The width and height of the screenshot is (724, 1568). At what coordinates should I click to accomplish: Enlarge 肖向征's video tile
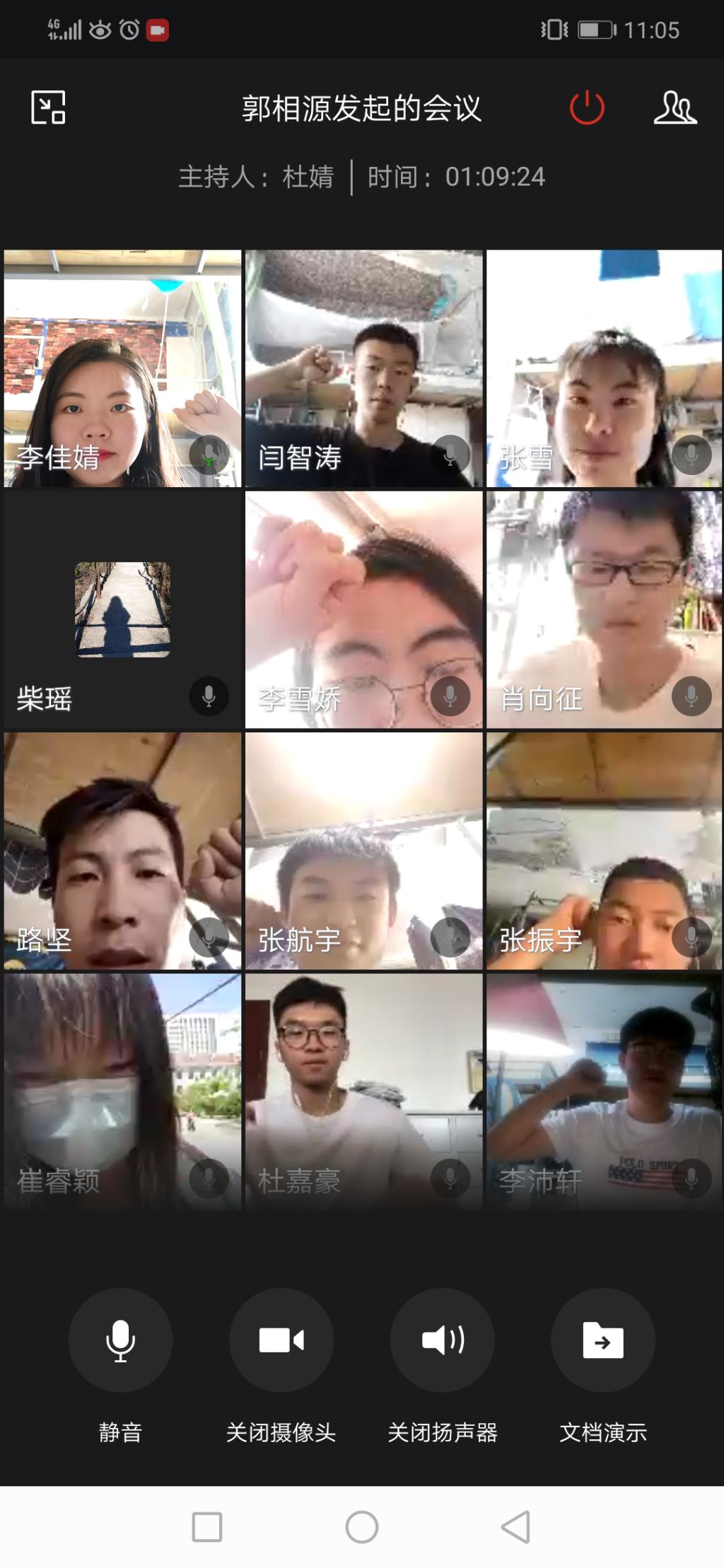pyautogui.click(x=605, y=609)
